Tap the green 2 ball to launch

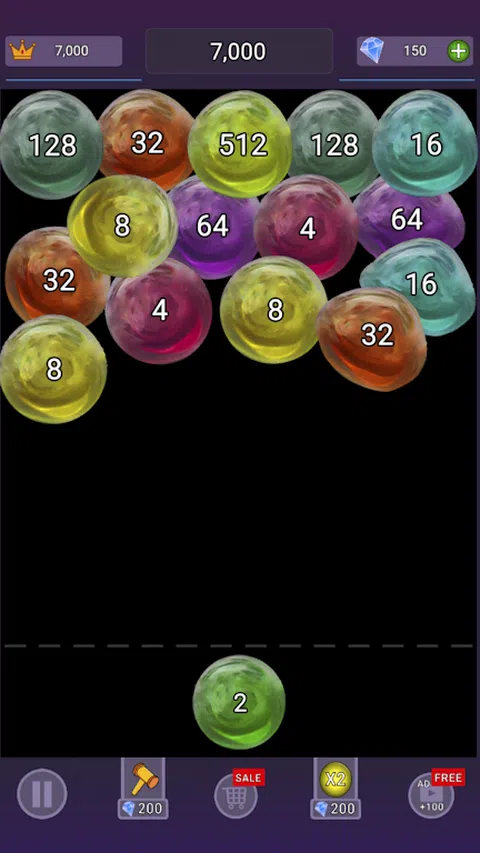(239, 702)
